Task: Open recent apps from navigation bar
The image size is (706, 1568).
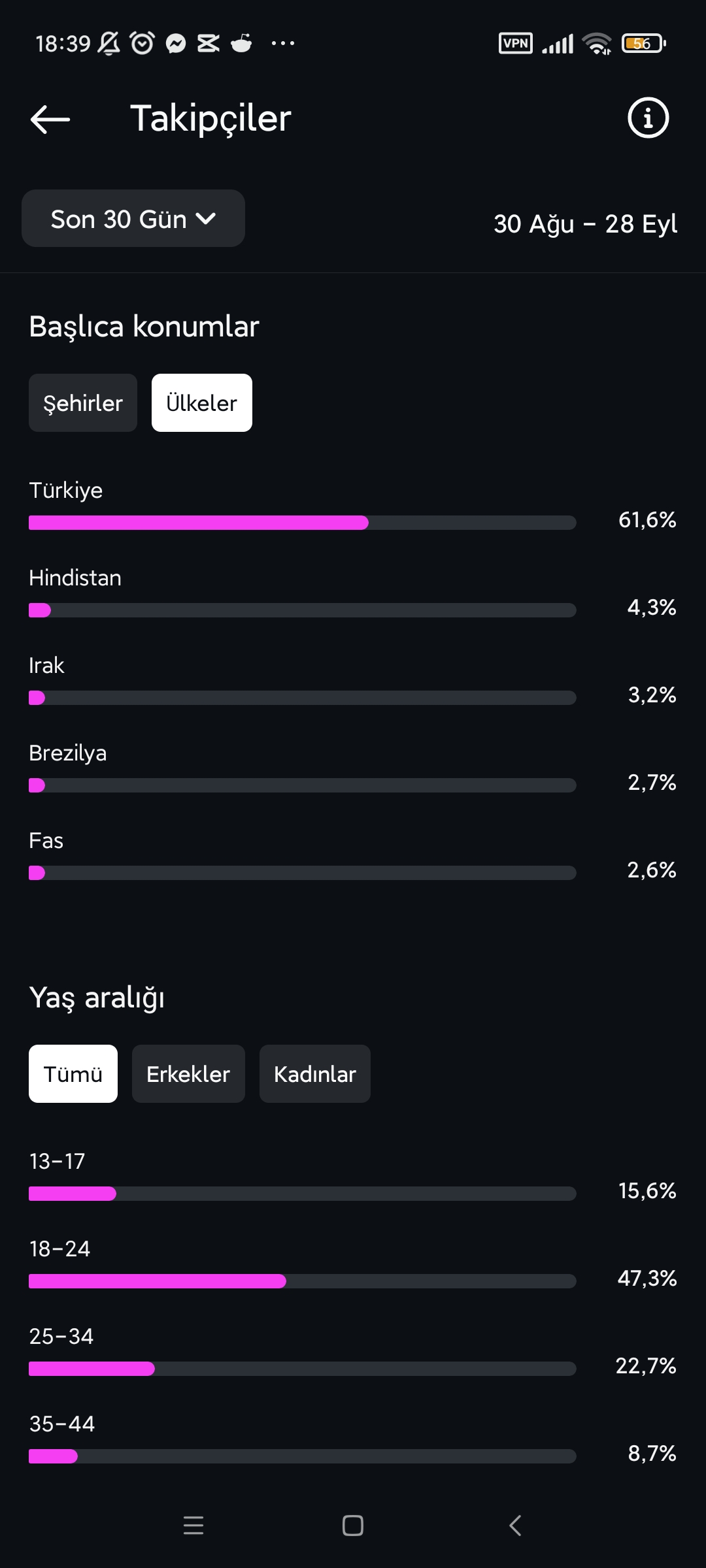Action: 193,1526
